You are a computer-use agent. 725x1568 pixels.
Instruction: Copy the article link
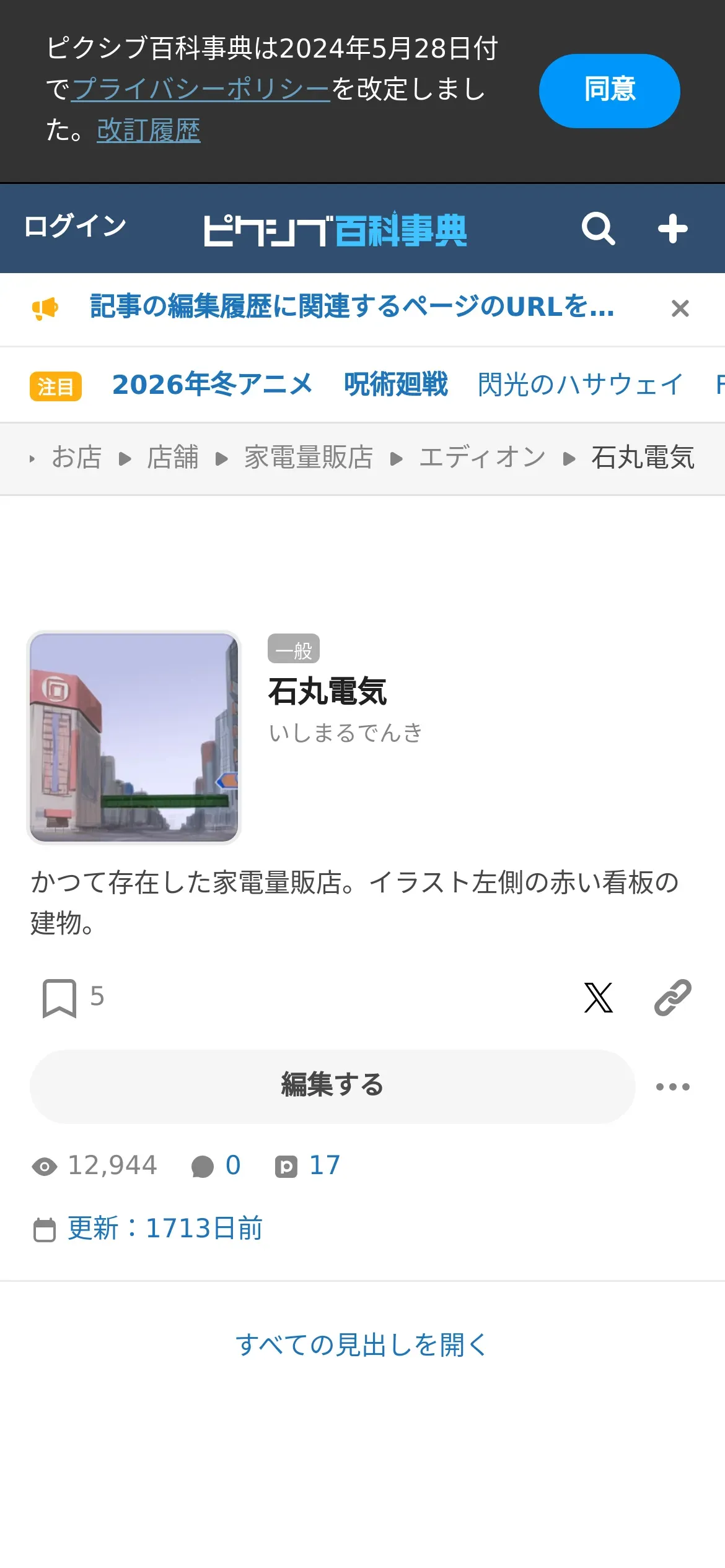coord(672,998)
